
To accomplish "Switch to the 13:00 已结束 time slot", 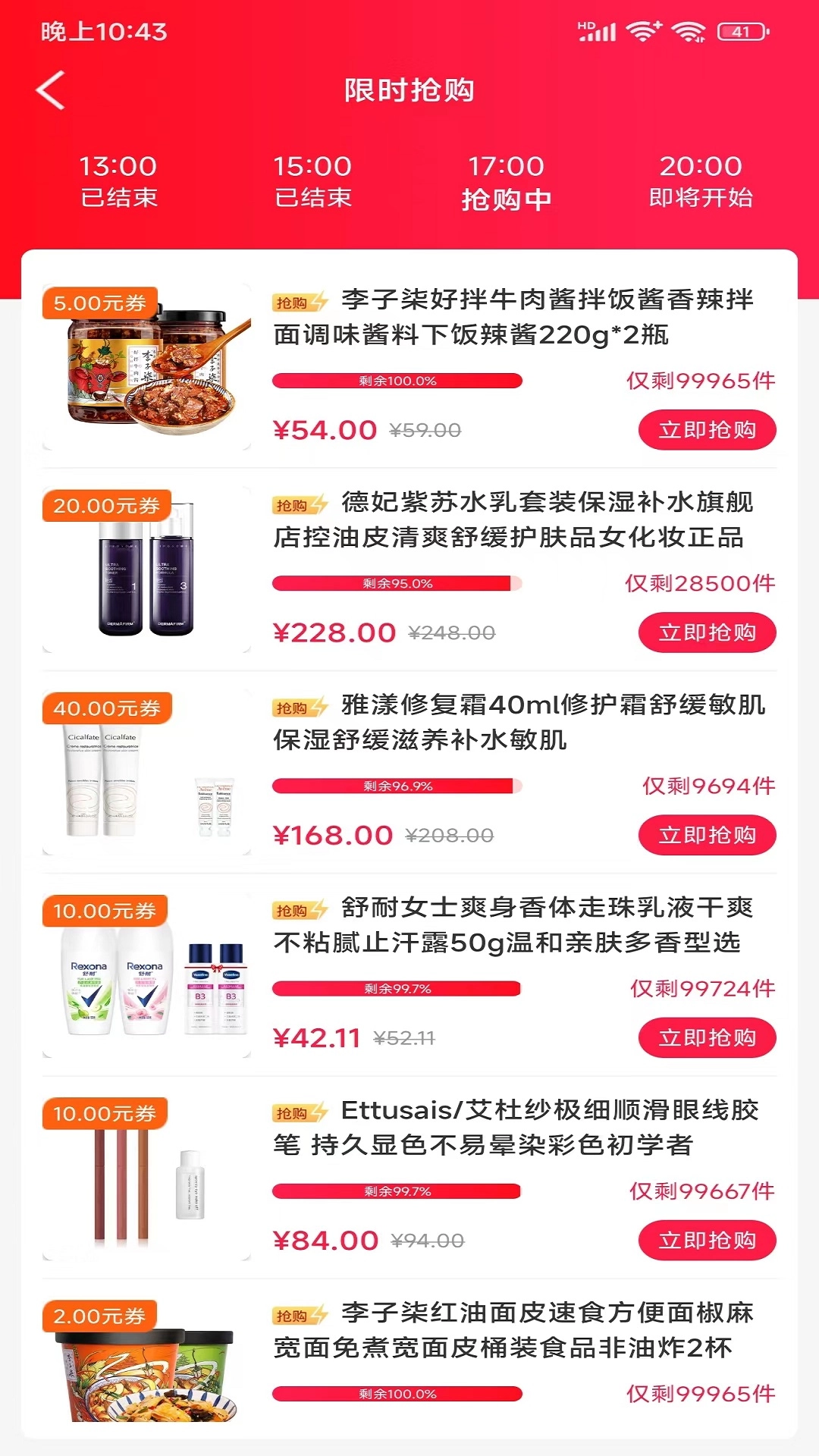I will click(118, 181).
